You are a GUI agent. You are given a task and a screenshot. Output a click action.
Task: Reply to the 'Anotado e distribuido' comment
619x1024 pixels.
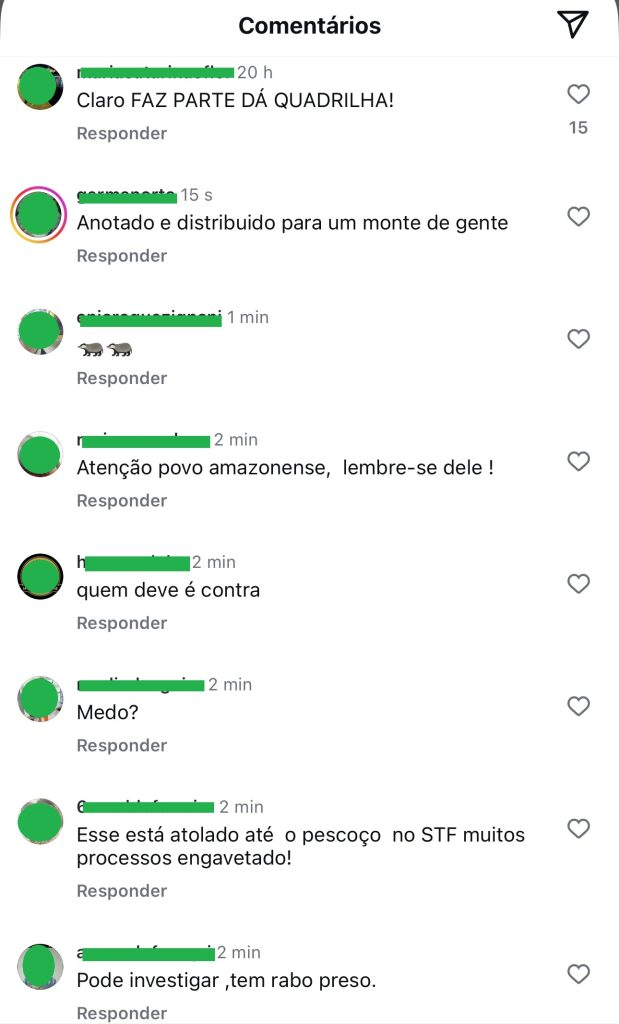click(x=121, y=256)
